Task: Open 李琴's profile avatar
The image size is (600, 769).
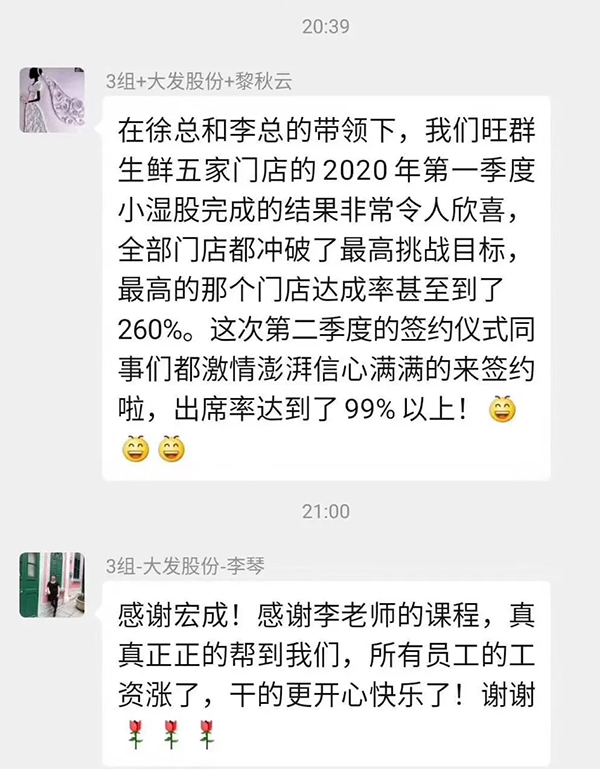Action: coord(52,584)
